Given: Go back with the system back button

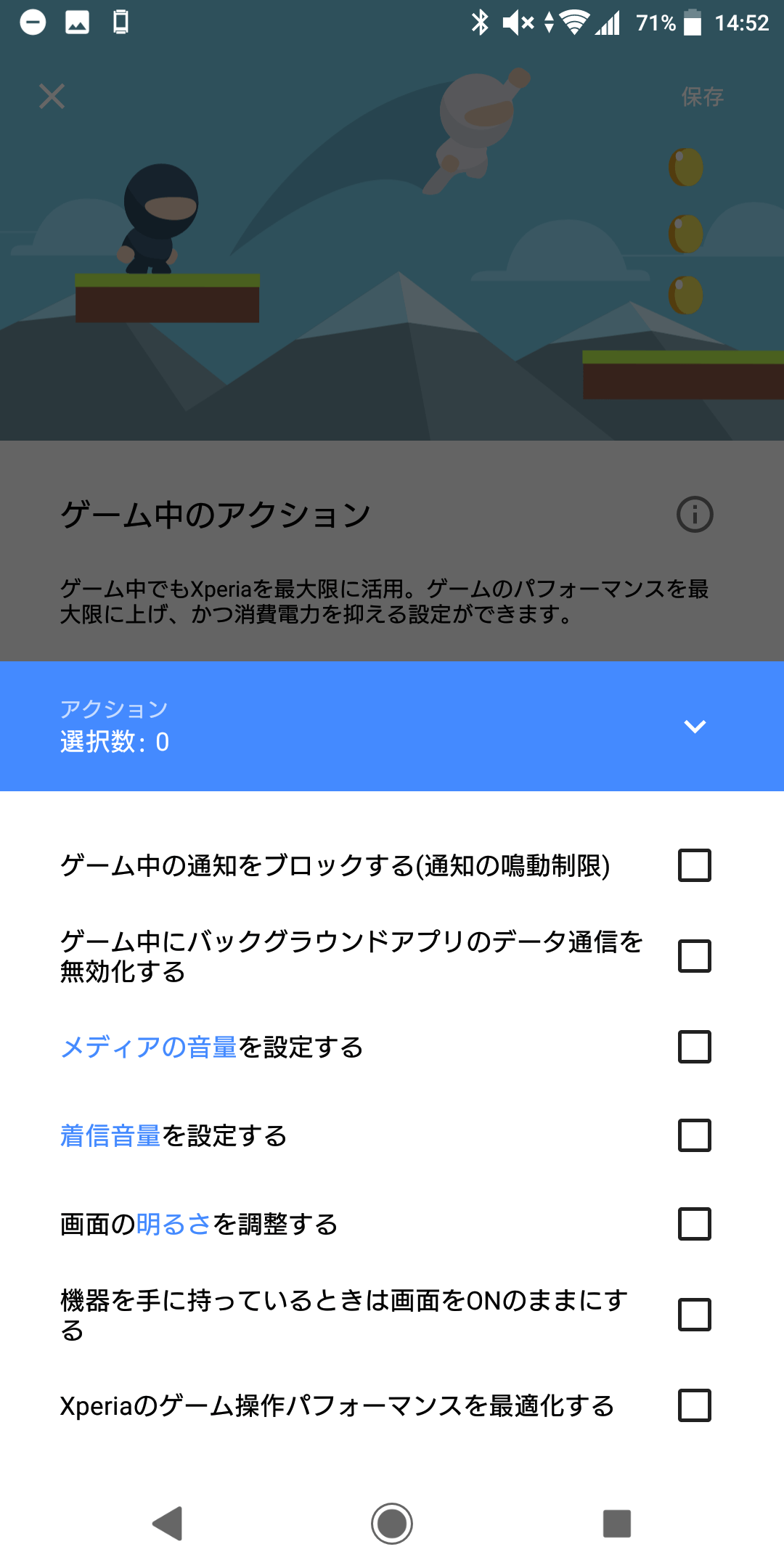Looking at the screenshot, I should pyautogui.click(x=168, y=1523).
